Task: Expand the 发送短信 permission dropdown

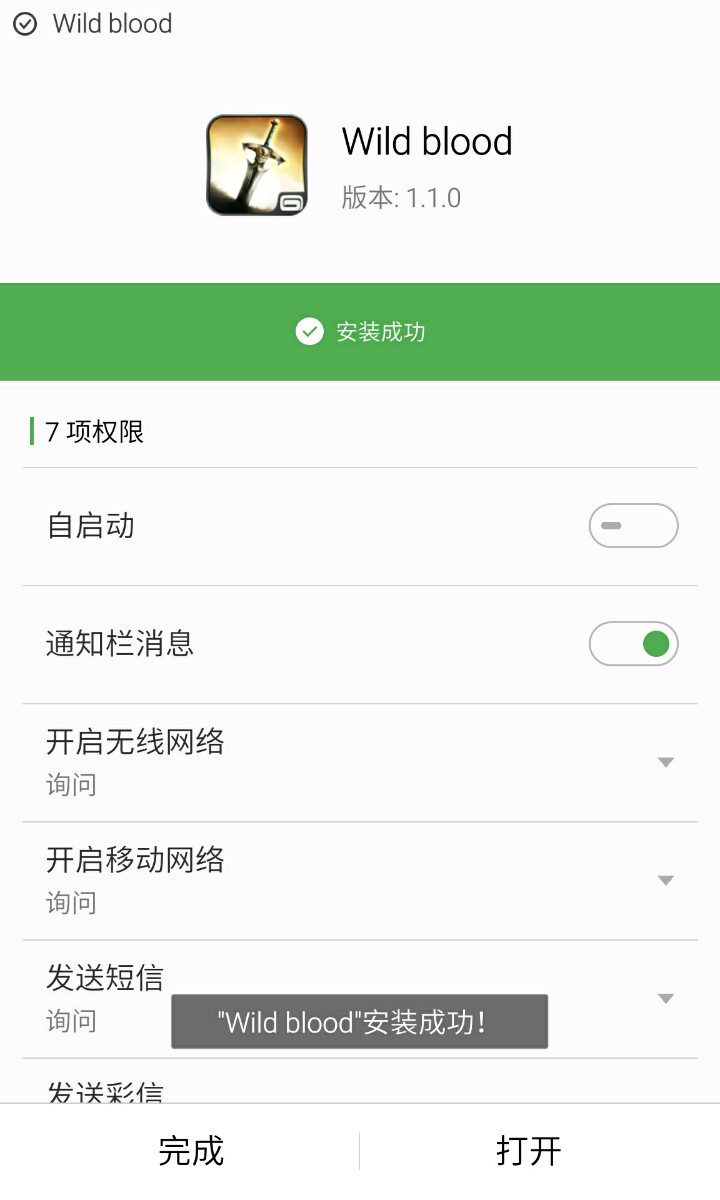Action: click(x=665, y=999)
